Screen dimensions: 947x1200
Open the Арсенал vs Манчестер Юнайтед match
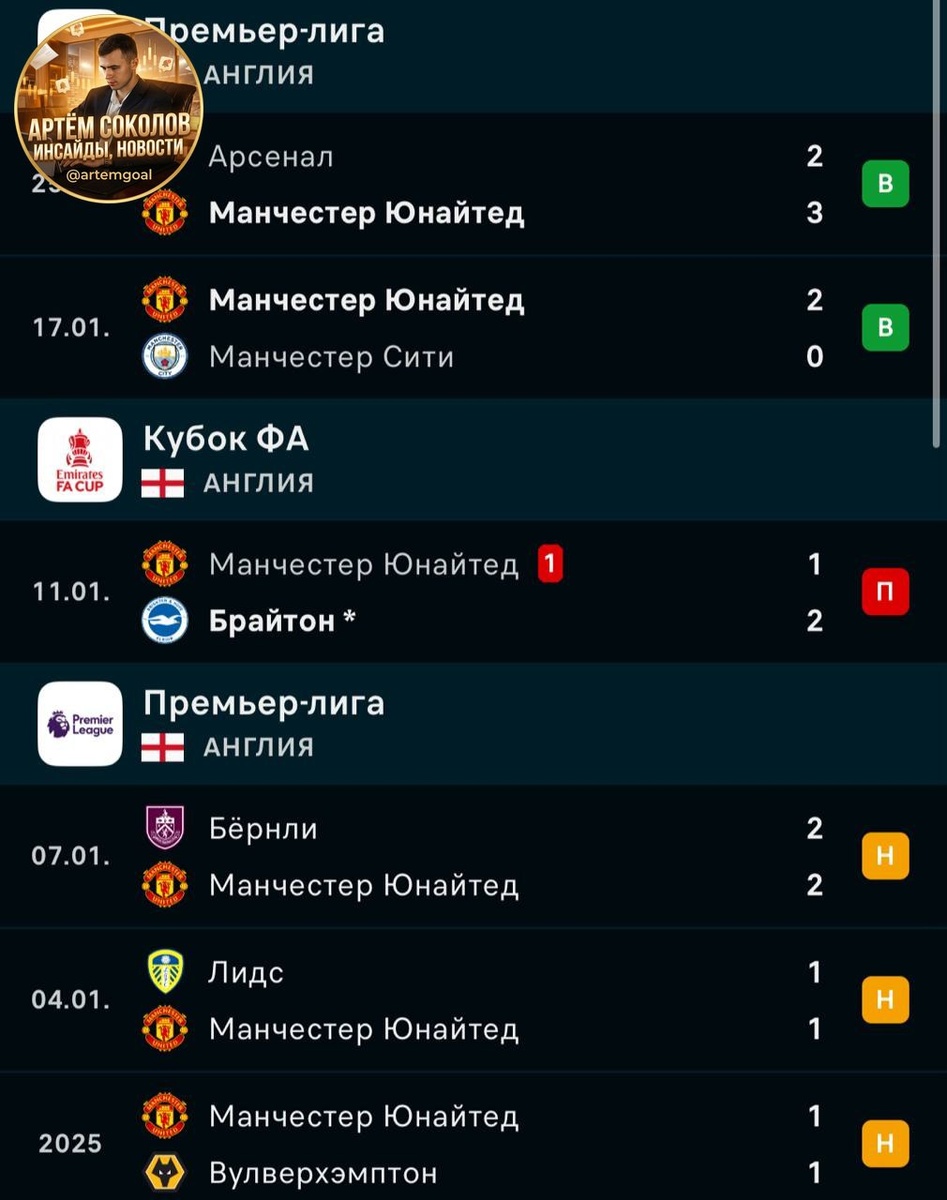pyautogui.click(x=473, y=184)
